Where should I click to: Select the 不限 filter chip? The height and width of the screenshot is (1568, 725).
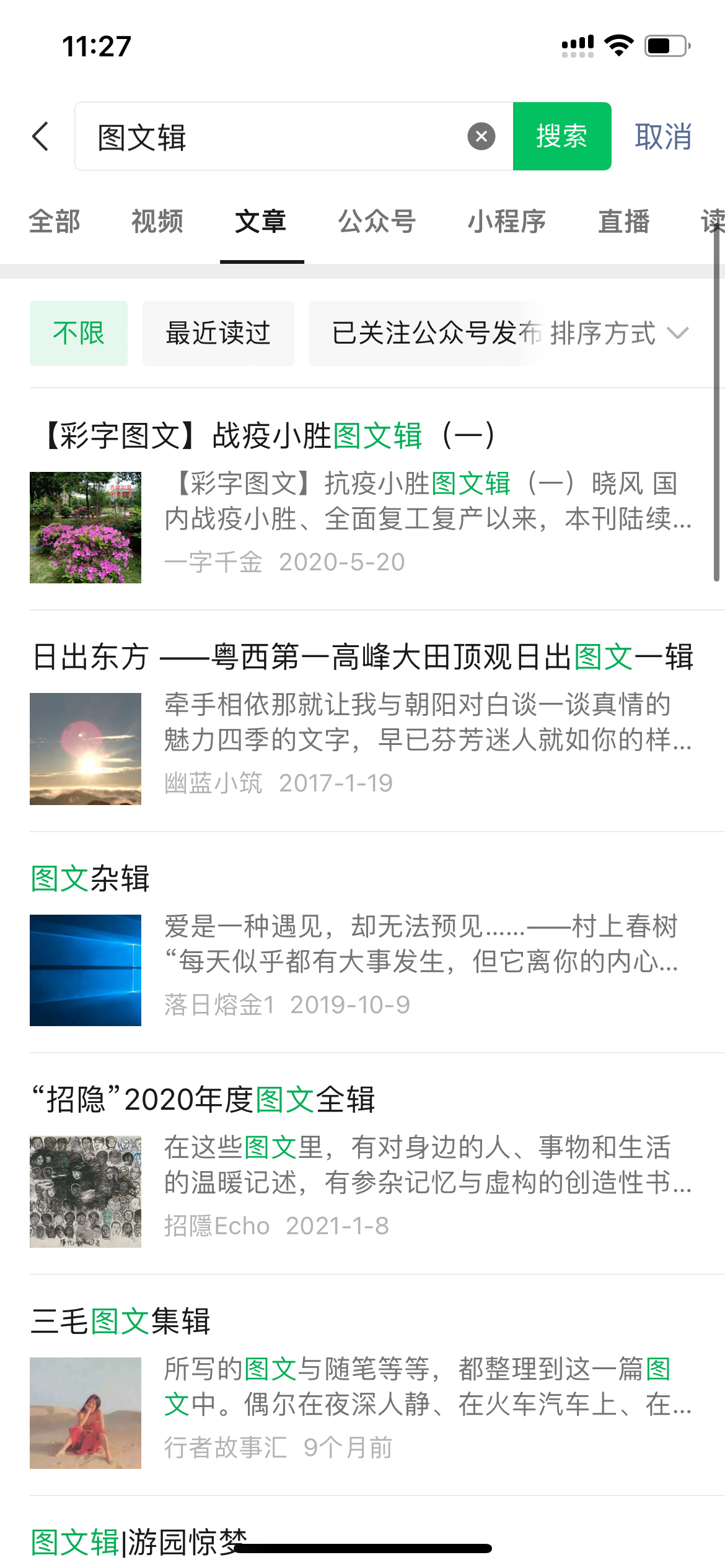point(79,333)
